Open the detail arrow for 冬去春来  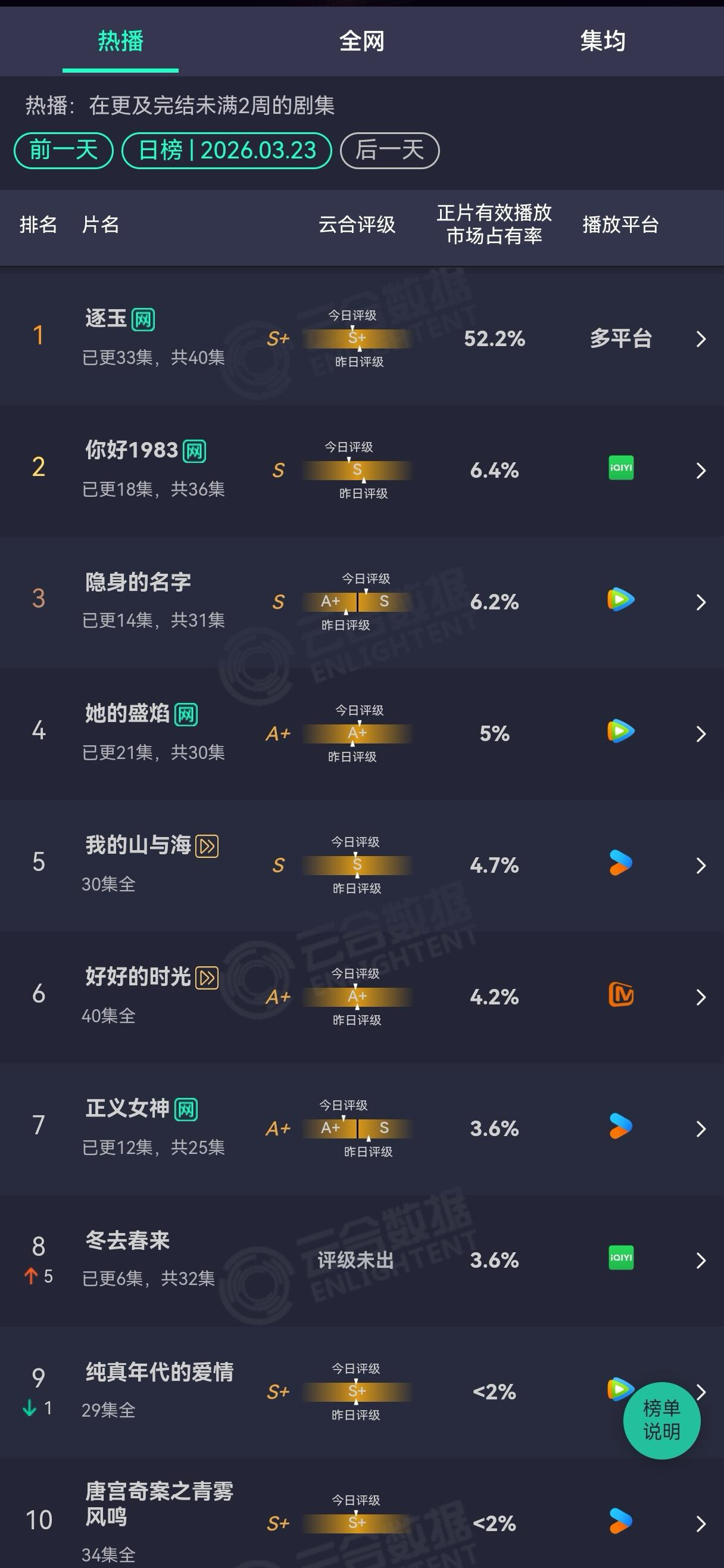(x=701, y=1260)
